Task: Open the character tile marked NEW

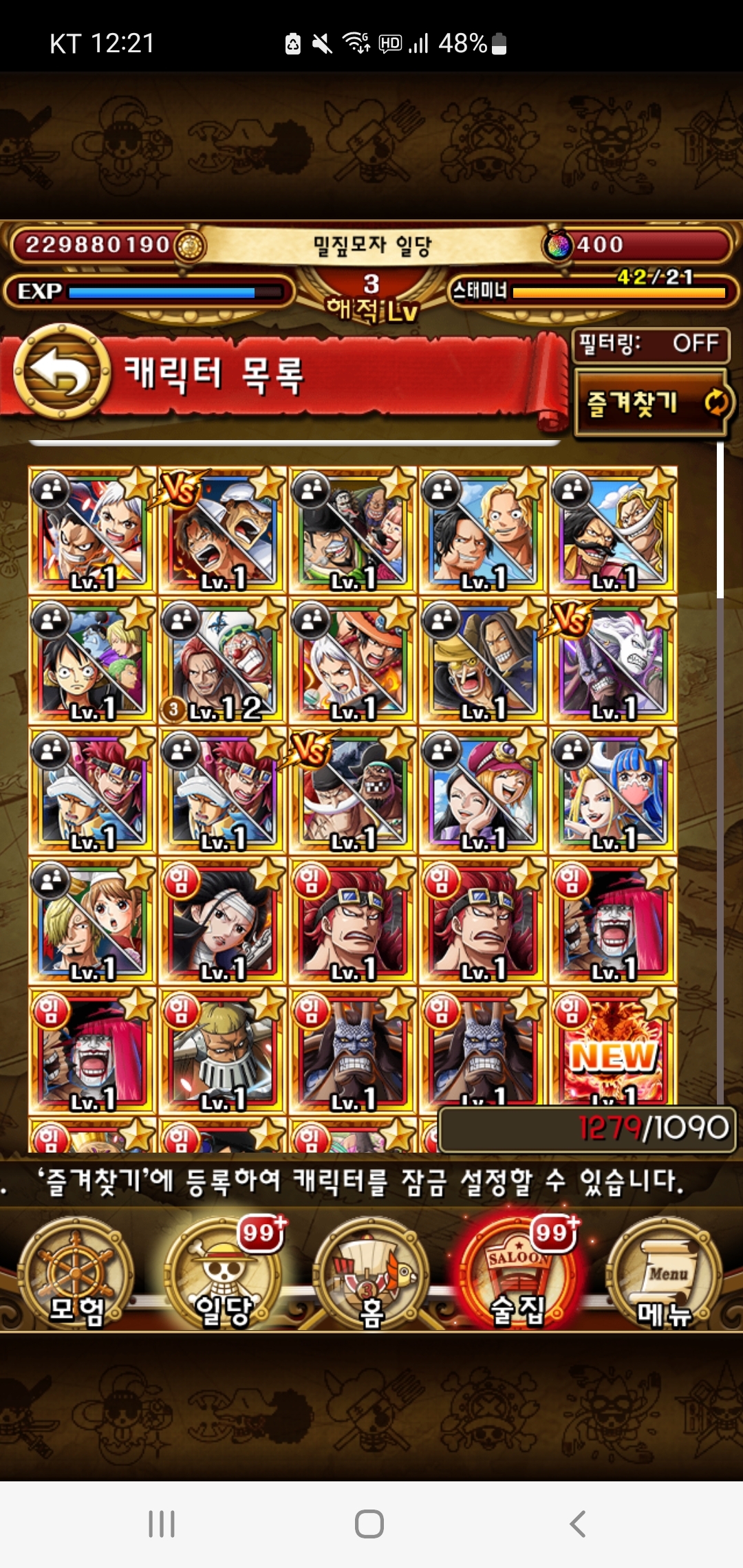Action: coord(613,1049)
